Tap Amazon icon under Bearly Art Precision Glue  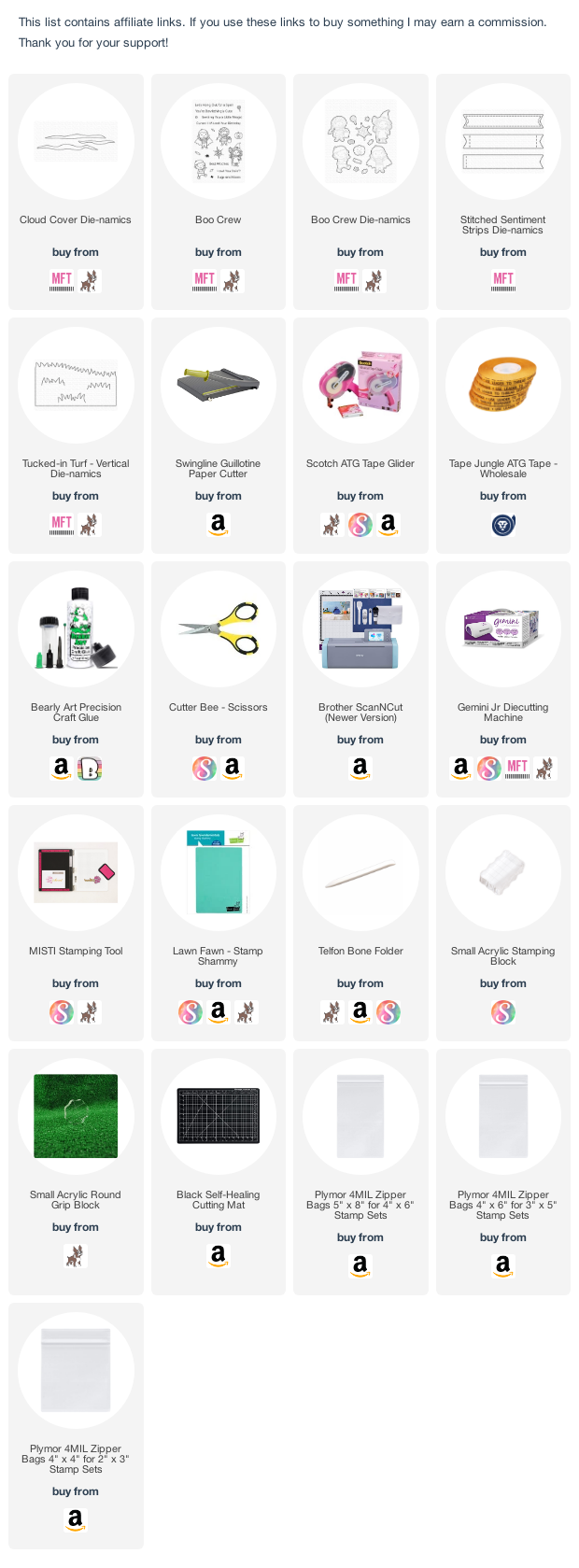tap(61, 768)
